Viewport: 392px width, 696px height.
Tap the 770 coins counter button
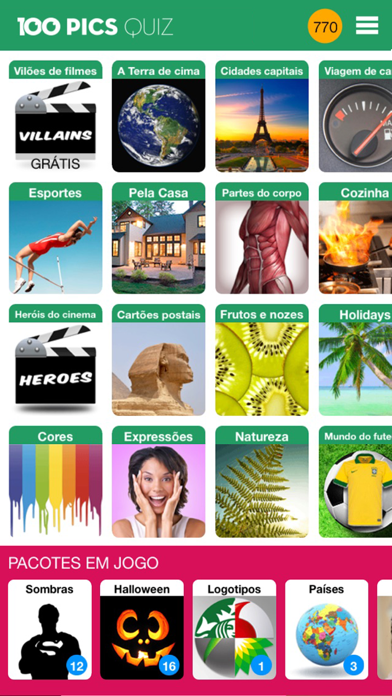coord(325,26)
